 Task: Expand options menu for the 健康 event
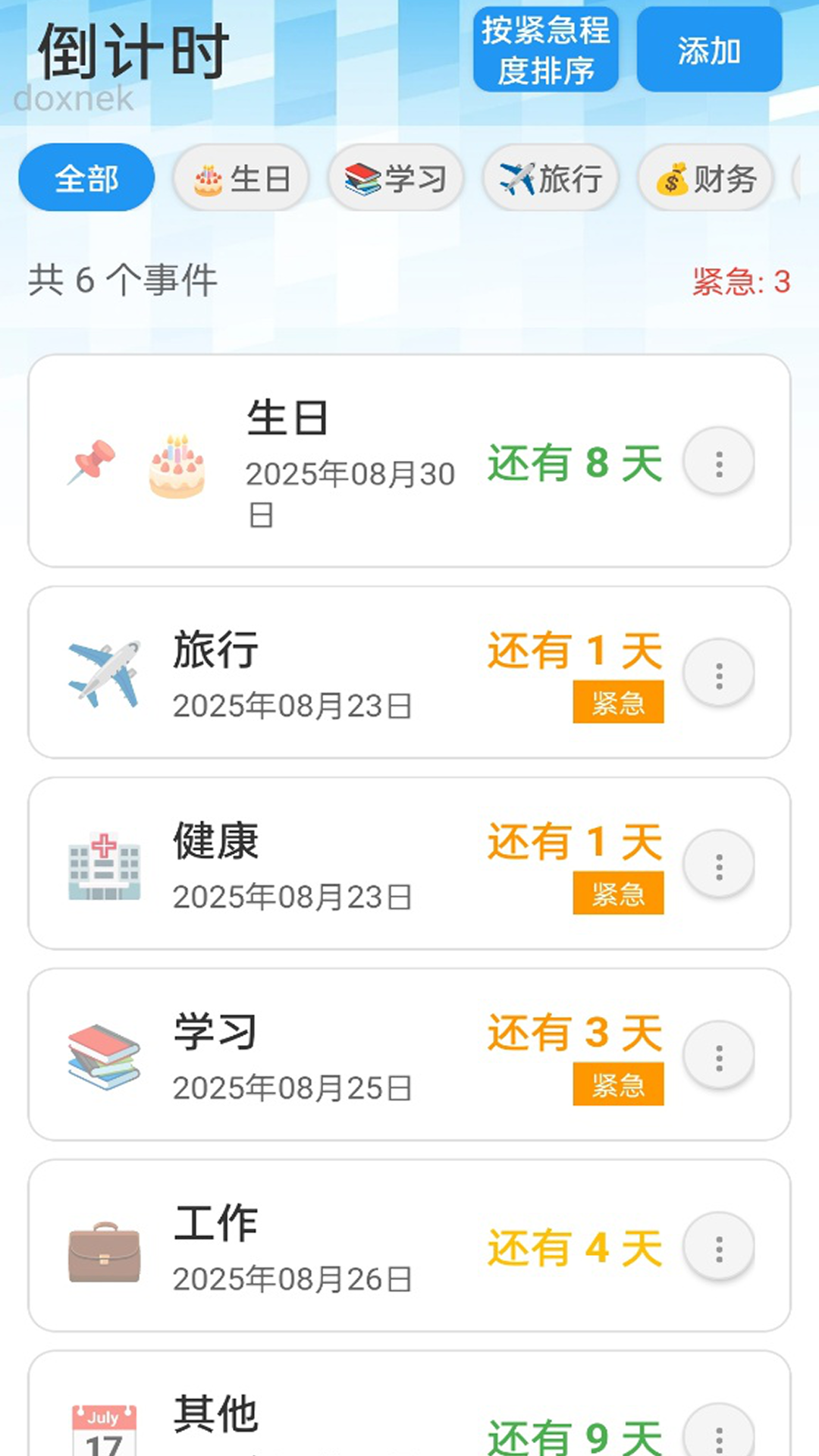coord(718,863)
